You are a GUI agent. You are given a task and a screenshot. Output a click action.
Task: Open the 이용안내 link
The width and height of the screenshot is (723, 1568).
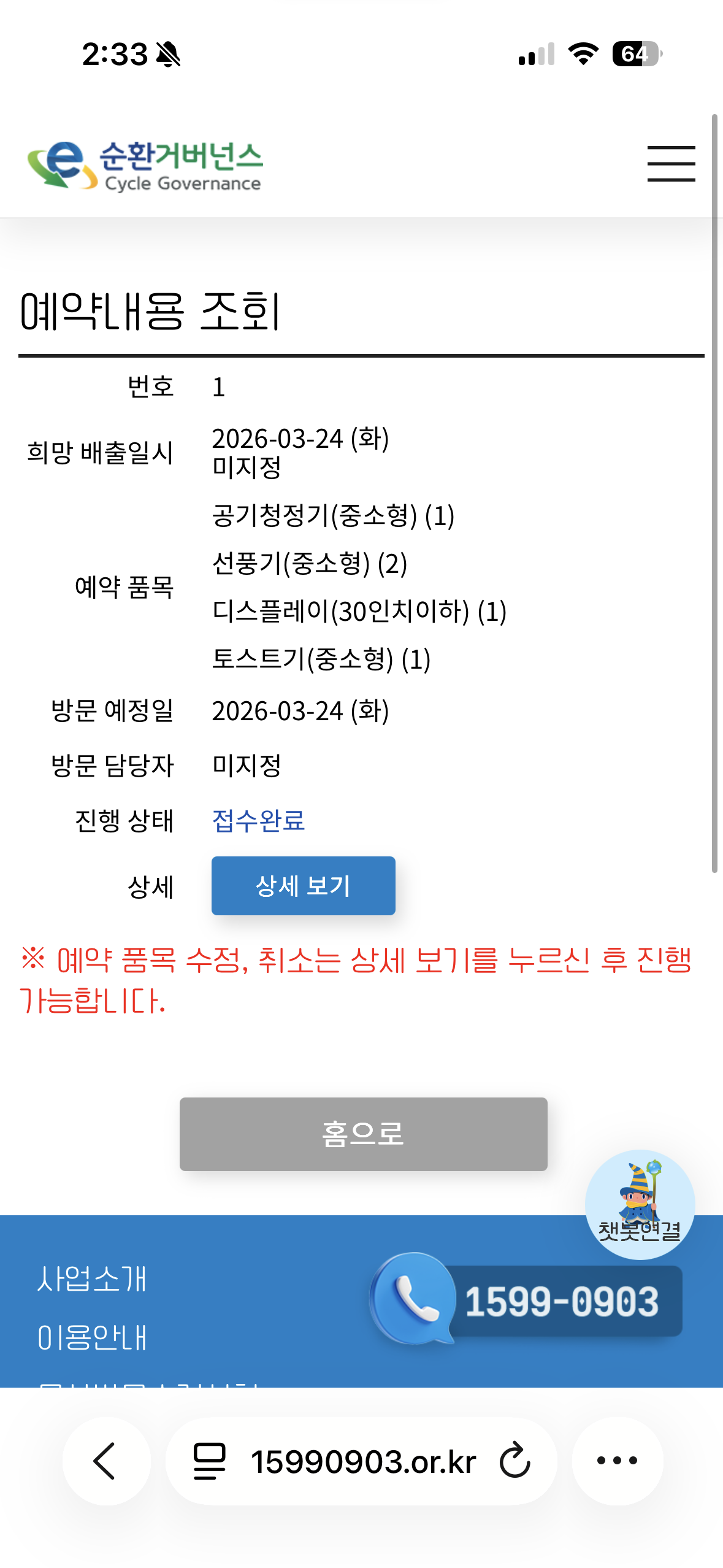92,1337
